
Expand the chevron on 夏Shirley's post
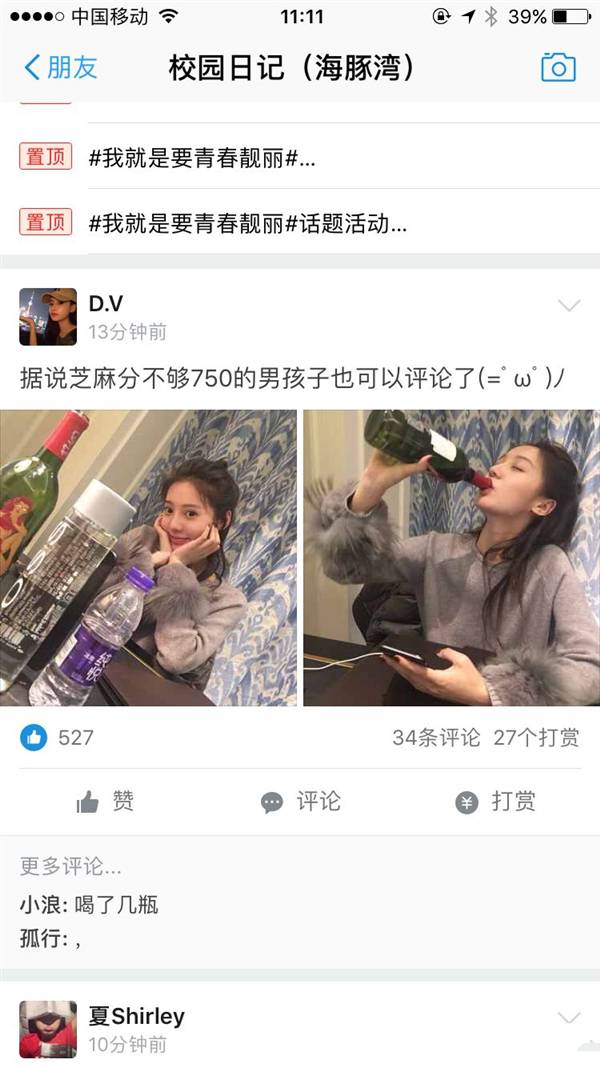[568, 1017]
